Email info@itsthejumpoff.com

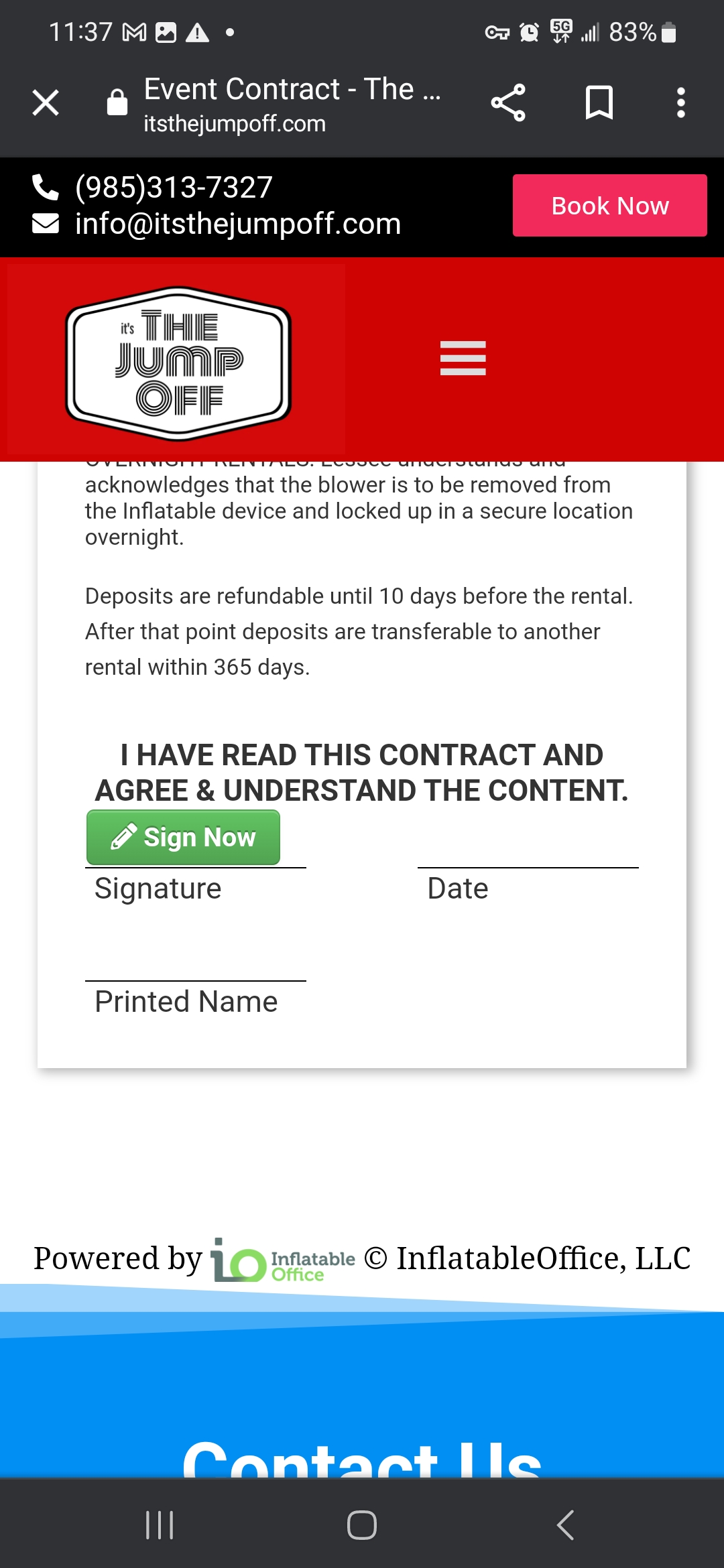pos(237,224)
